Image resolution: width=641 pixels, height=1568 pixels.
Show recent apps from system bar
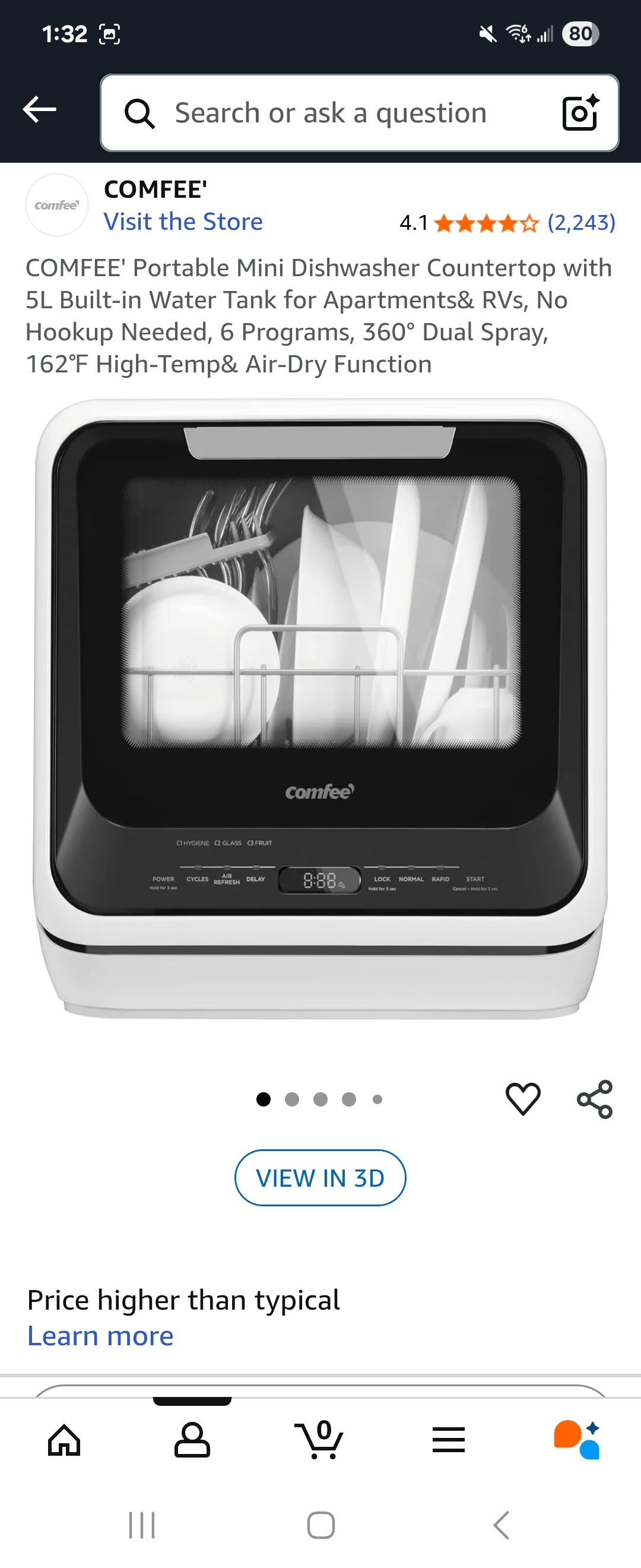[142, 1525]
